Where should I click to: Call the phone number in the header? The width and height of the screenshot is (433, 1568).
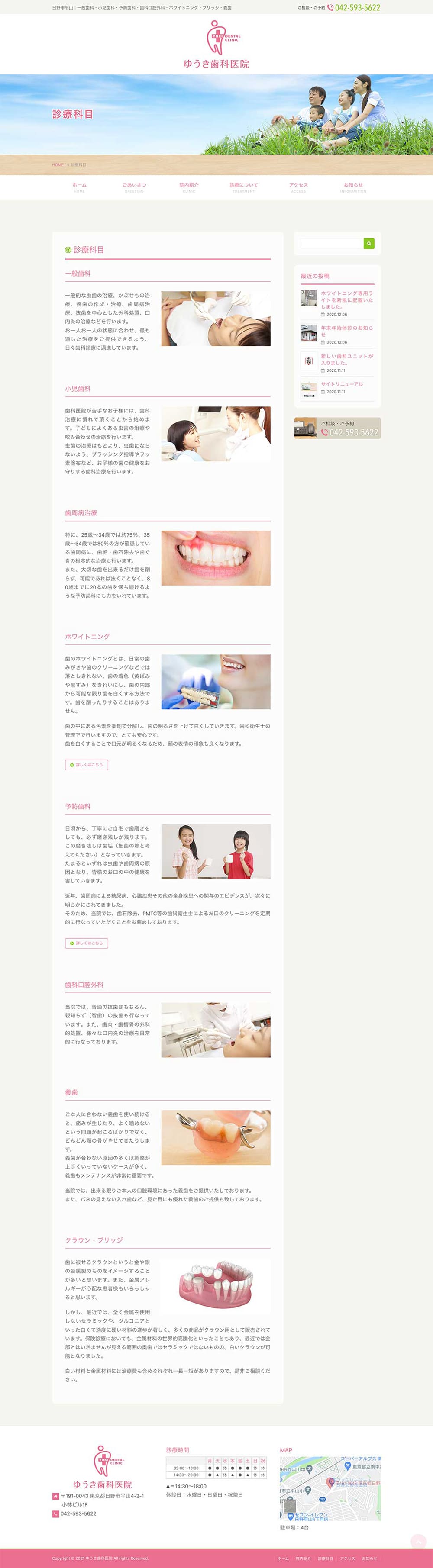coord(357,8)
